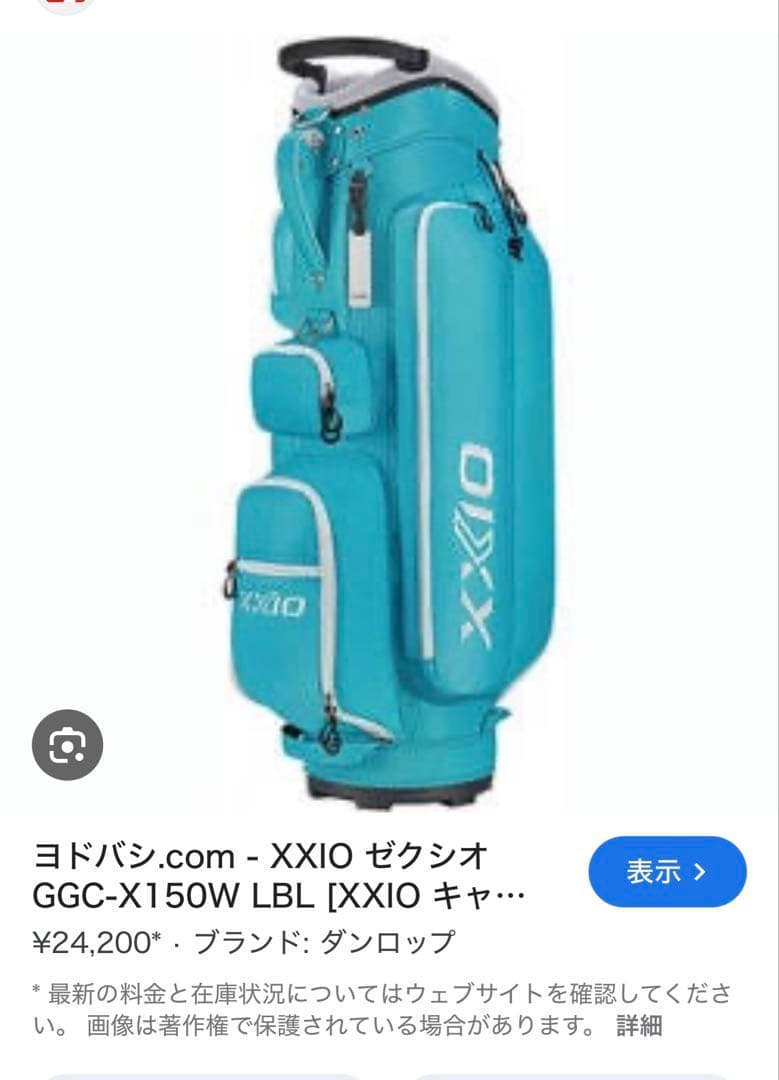Tap the blue 表示 button
The width and height of the screenshot is (779, 1080).
[667, 871]
